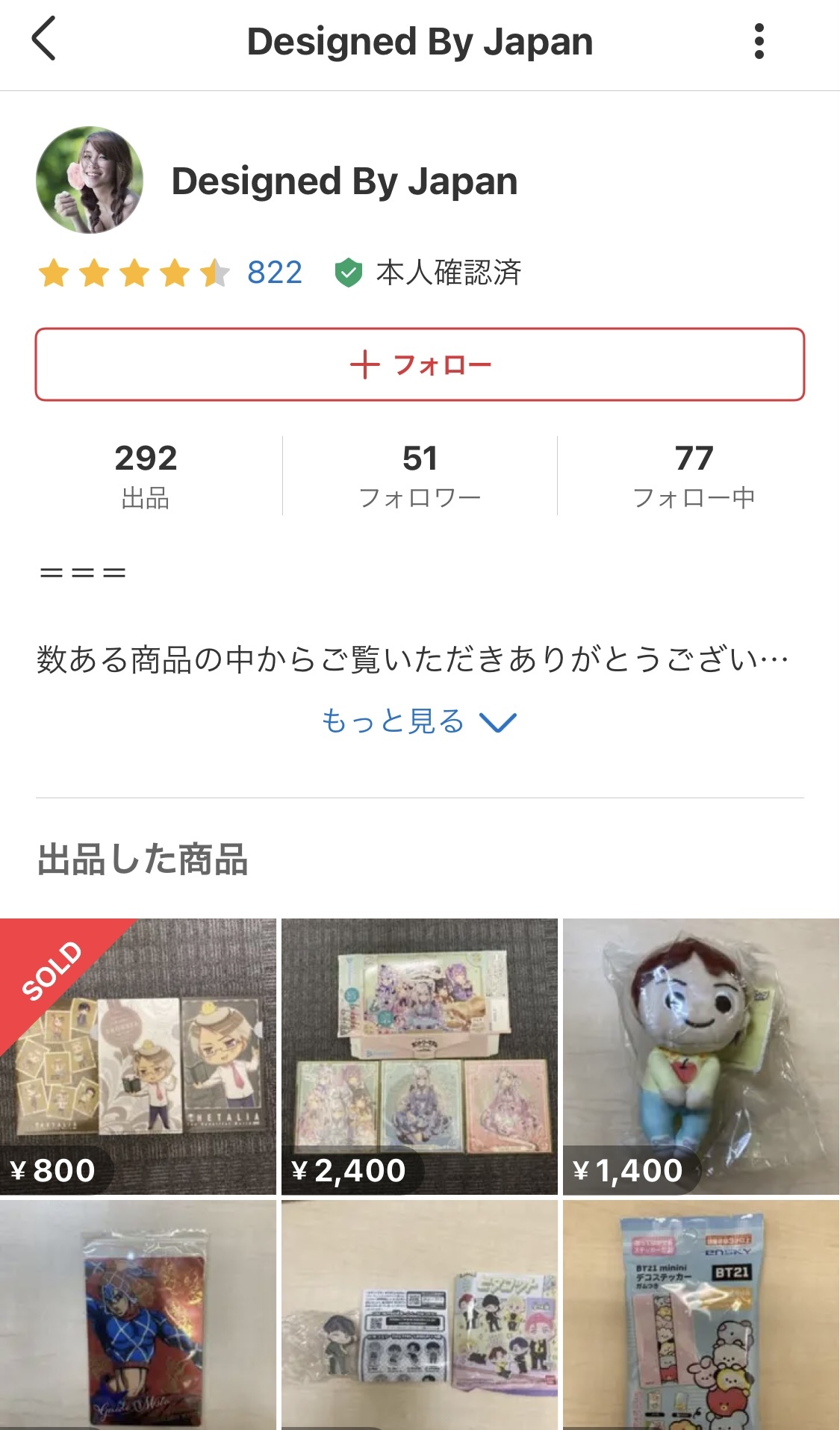Go back using the top-left arrow

coord(44,40)
